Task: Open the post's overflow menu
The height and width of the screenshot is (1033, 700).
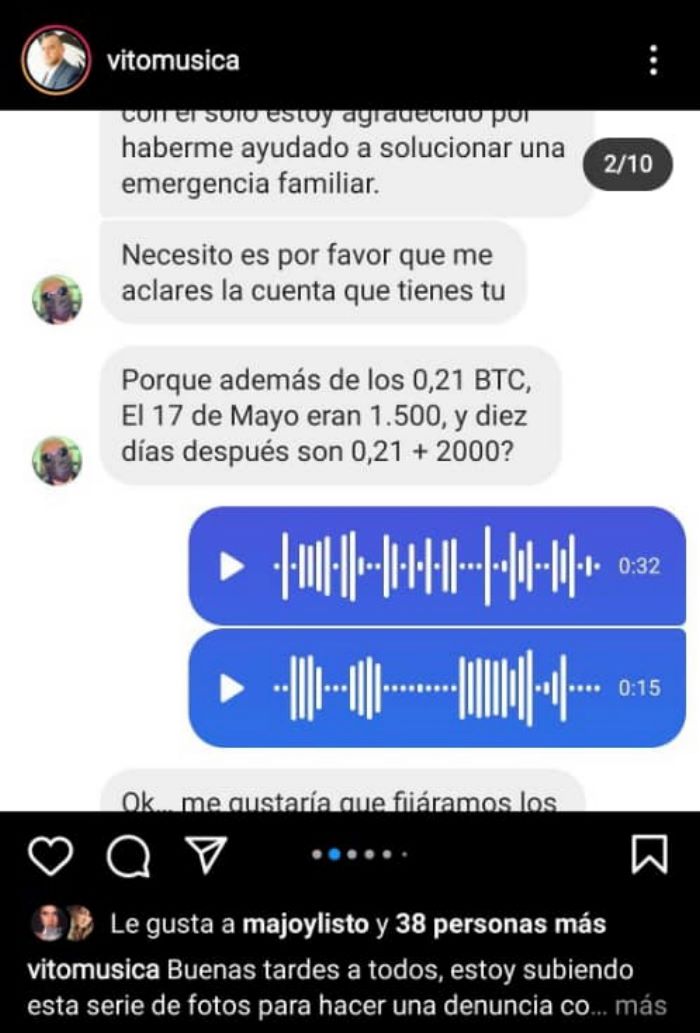Action: tap(653, 60)
